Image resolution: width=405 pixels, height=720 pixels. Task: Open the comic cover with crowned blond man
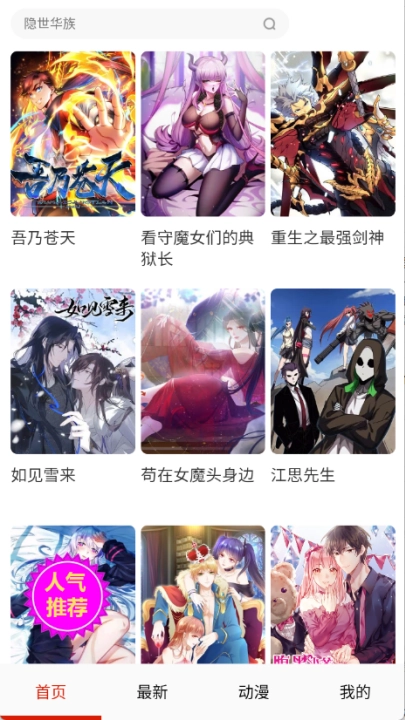tap(203, 595)
